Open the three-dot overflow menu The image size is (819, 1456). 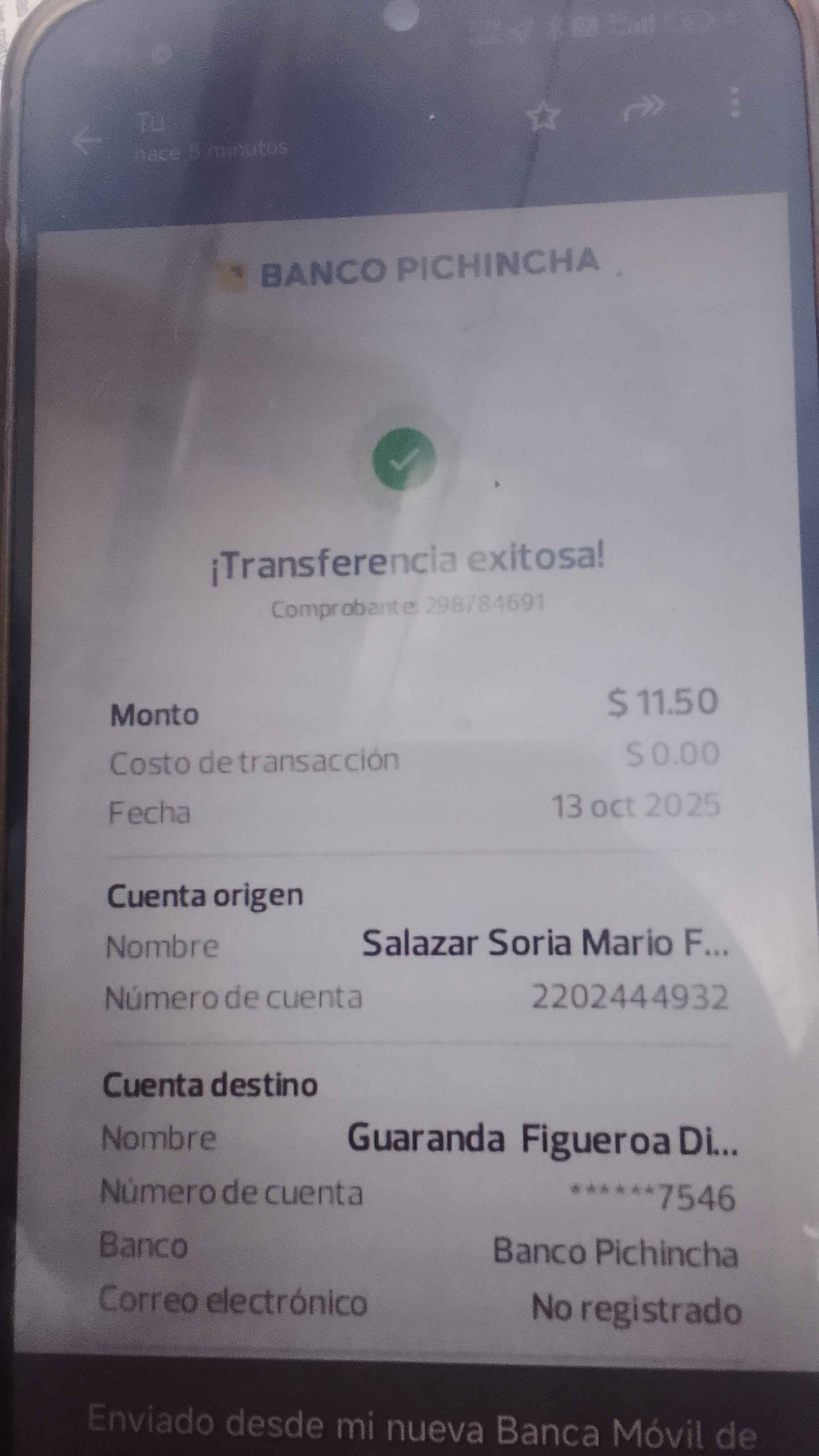click(734, 102)
